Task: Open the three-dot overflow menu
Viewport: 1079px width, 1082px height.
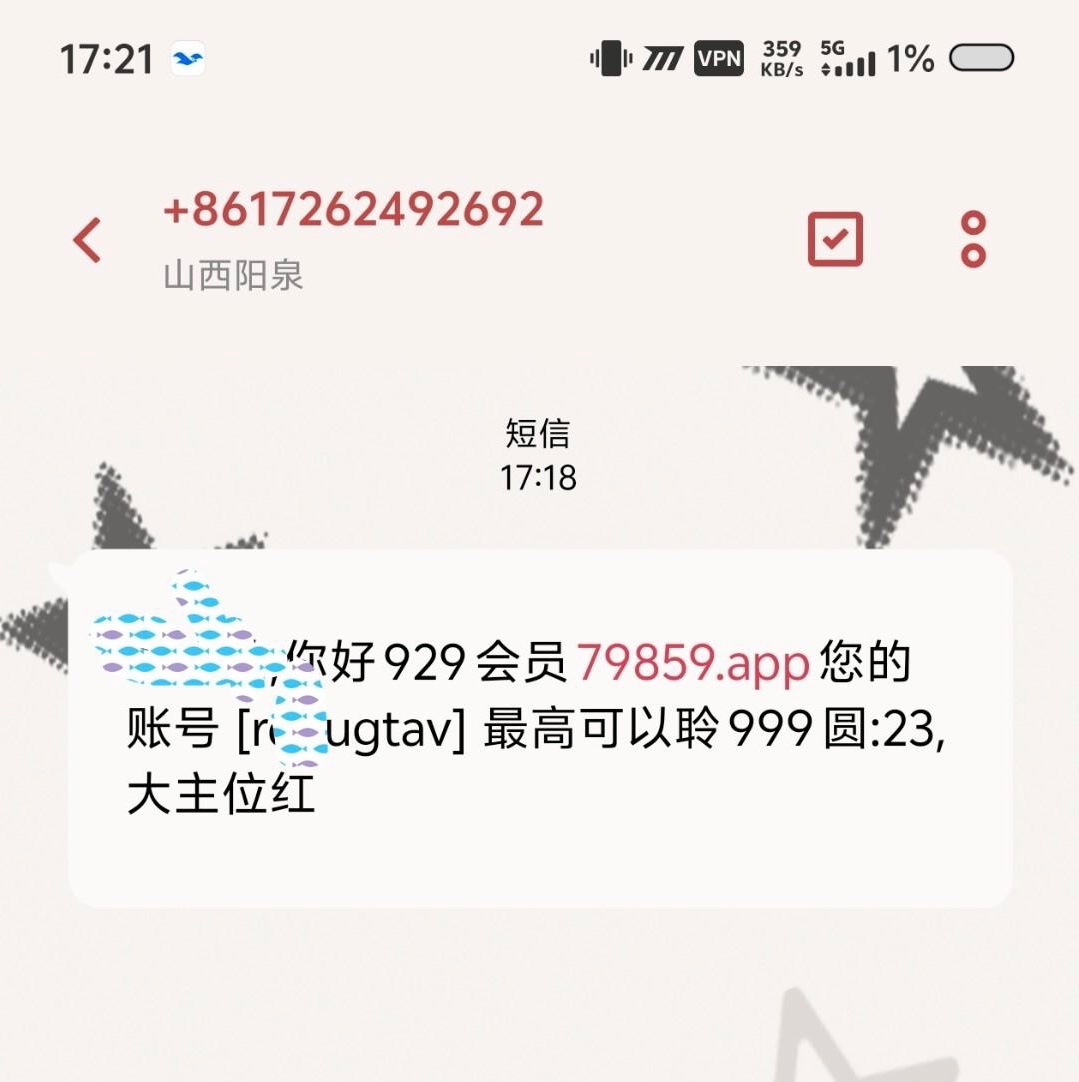Action: 973,239
